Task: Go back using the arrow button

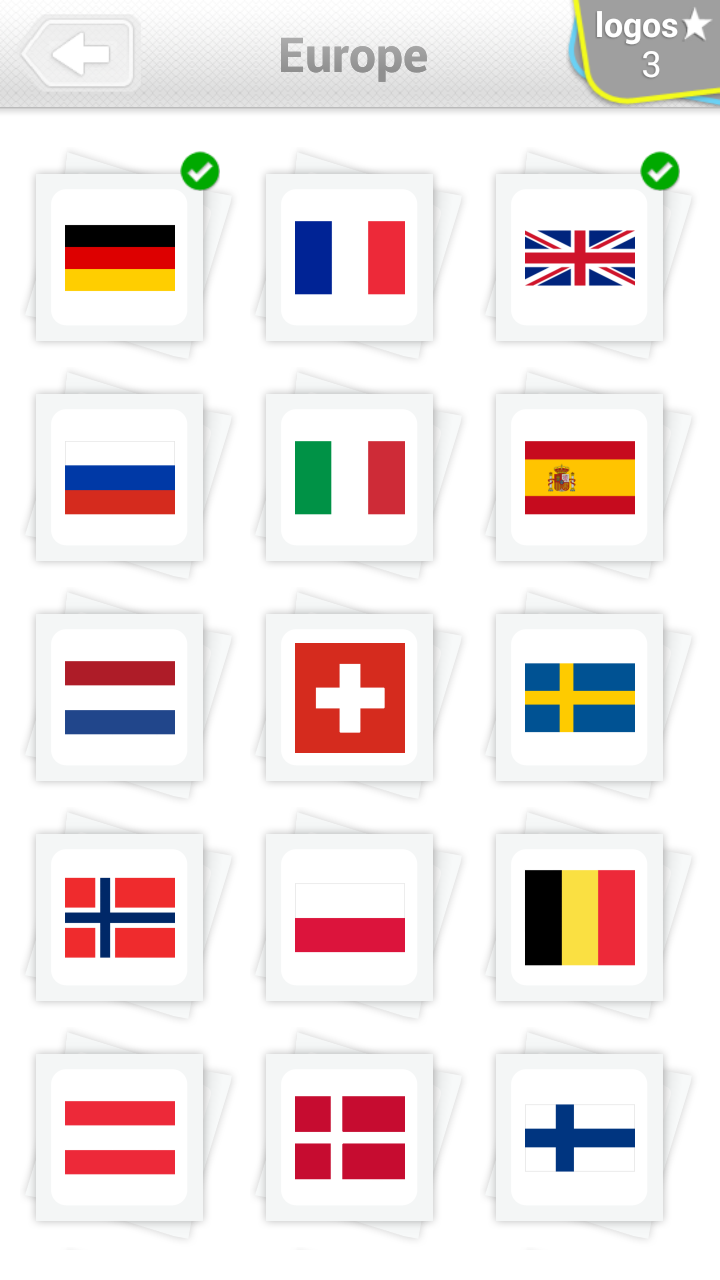Action: click(80, 54)
